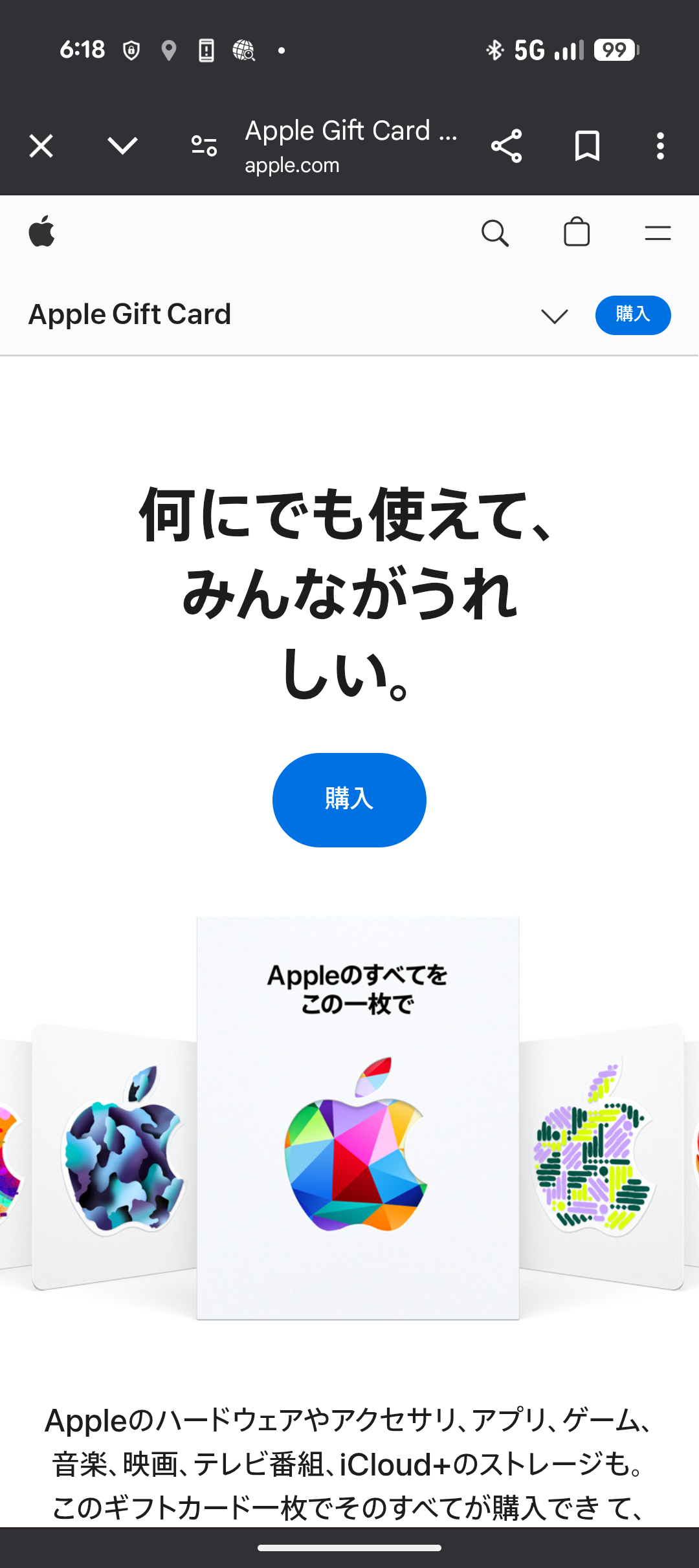Open the Apple site hamburger menu
The image size is (699, 1568).
pyautogui.click(x=658, y=233)
